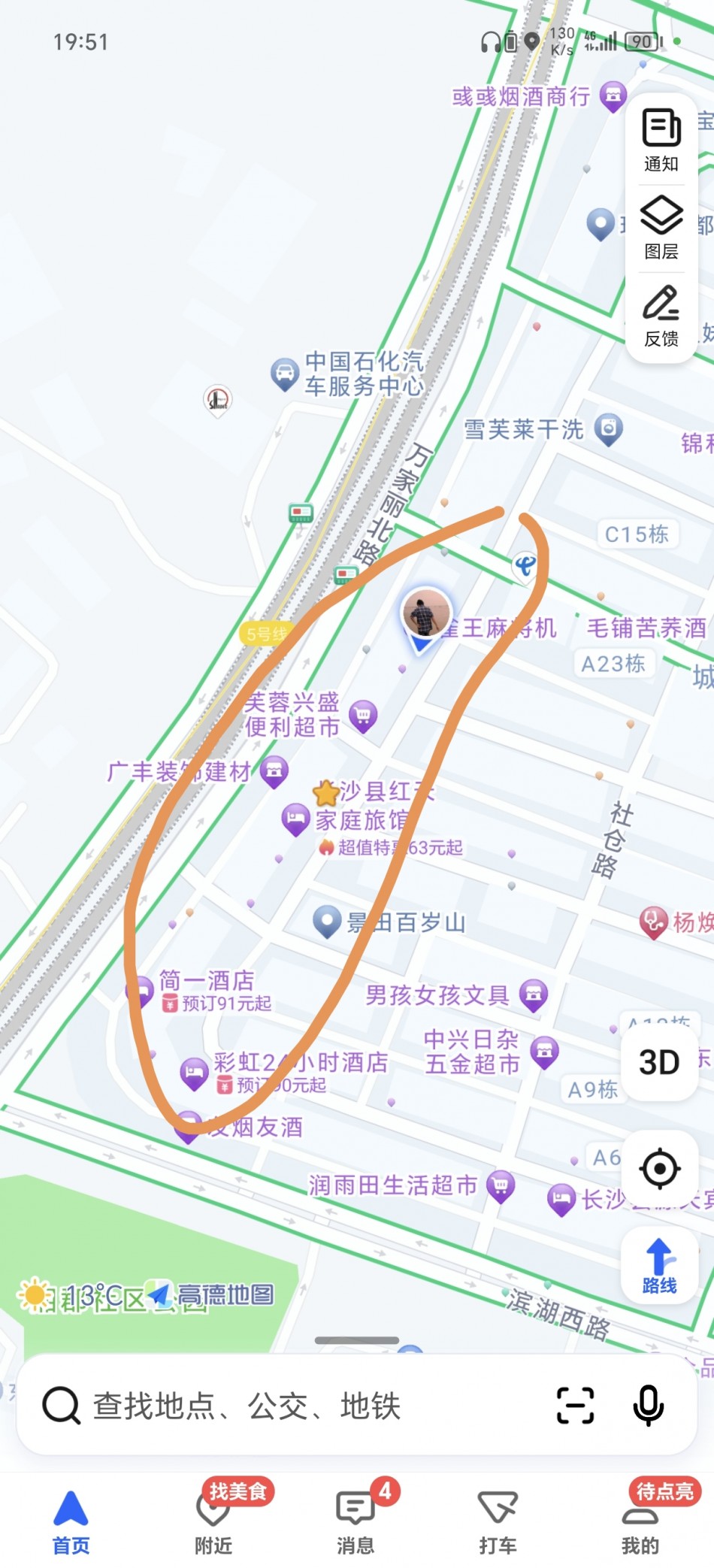Open the 通知 notifications panel
This screenshot has width=714, height=1568.
(x=661, y=141)
